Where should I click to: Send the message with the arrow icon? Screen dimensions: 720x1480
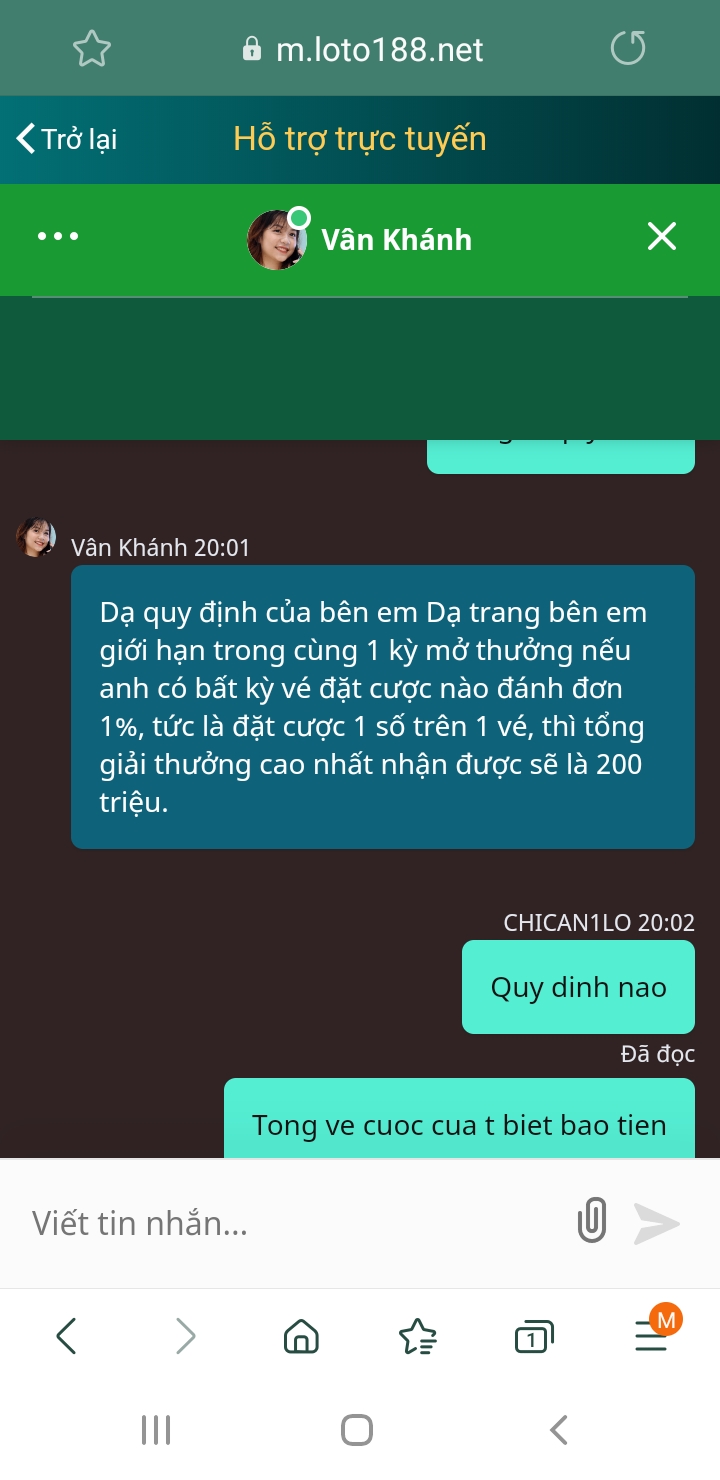[x=657, y=1223]
